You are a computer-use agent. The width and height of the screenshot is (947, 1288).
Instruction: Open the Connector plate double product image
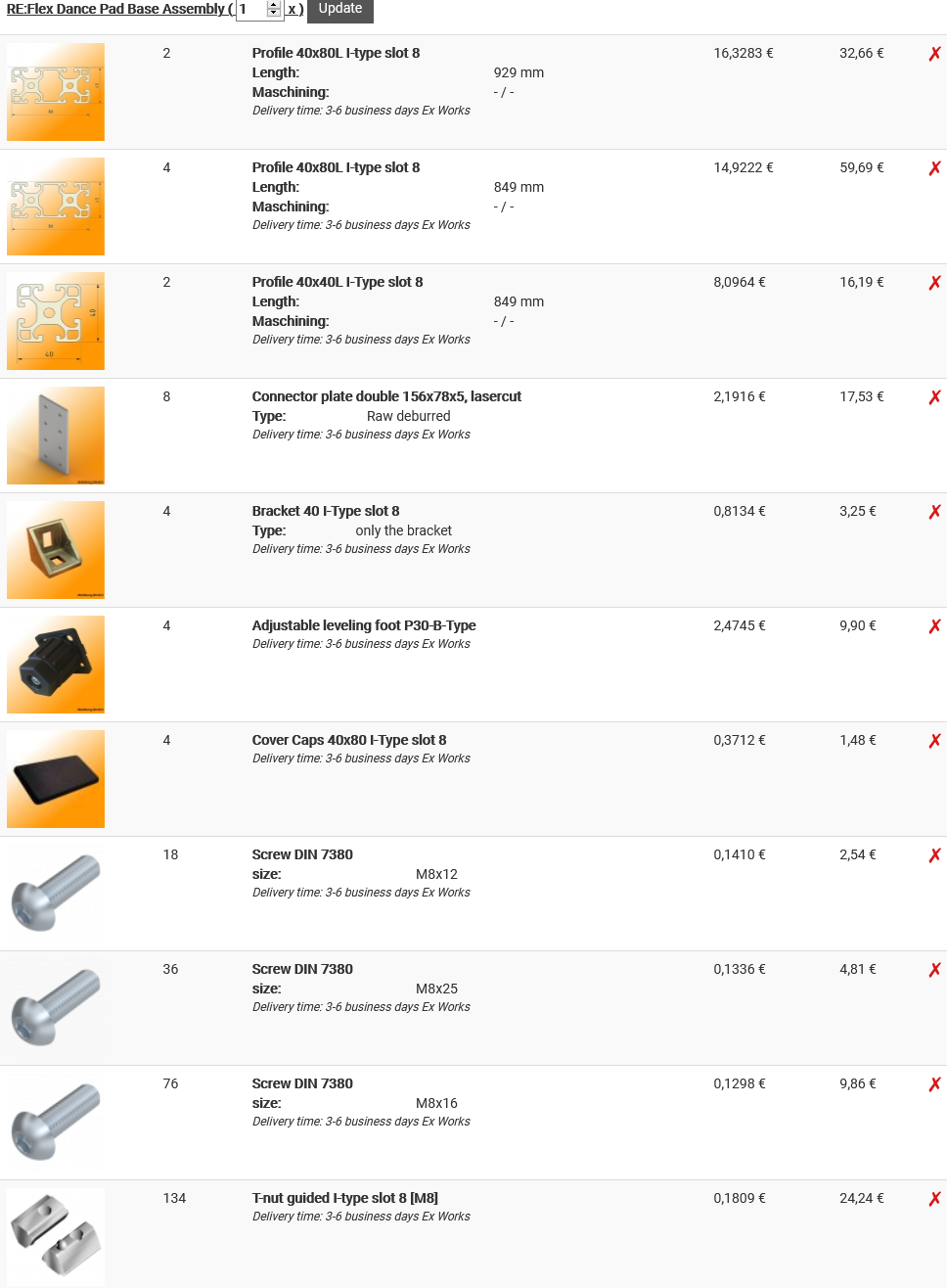point(56,436)
